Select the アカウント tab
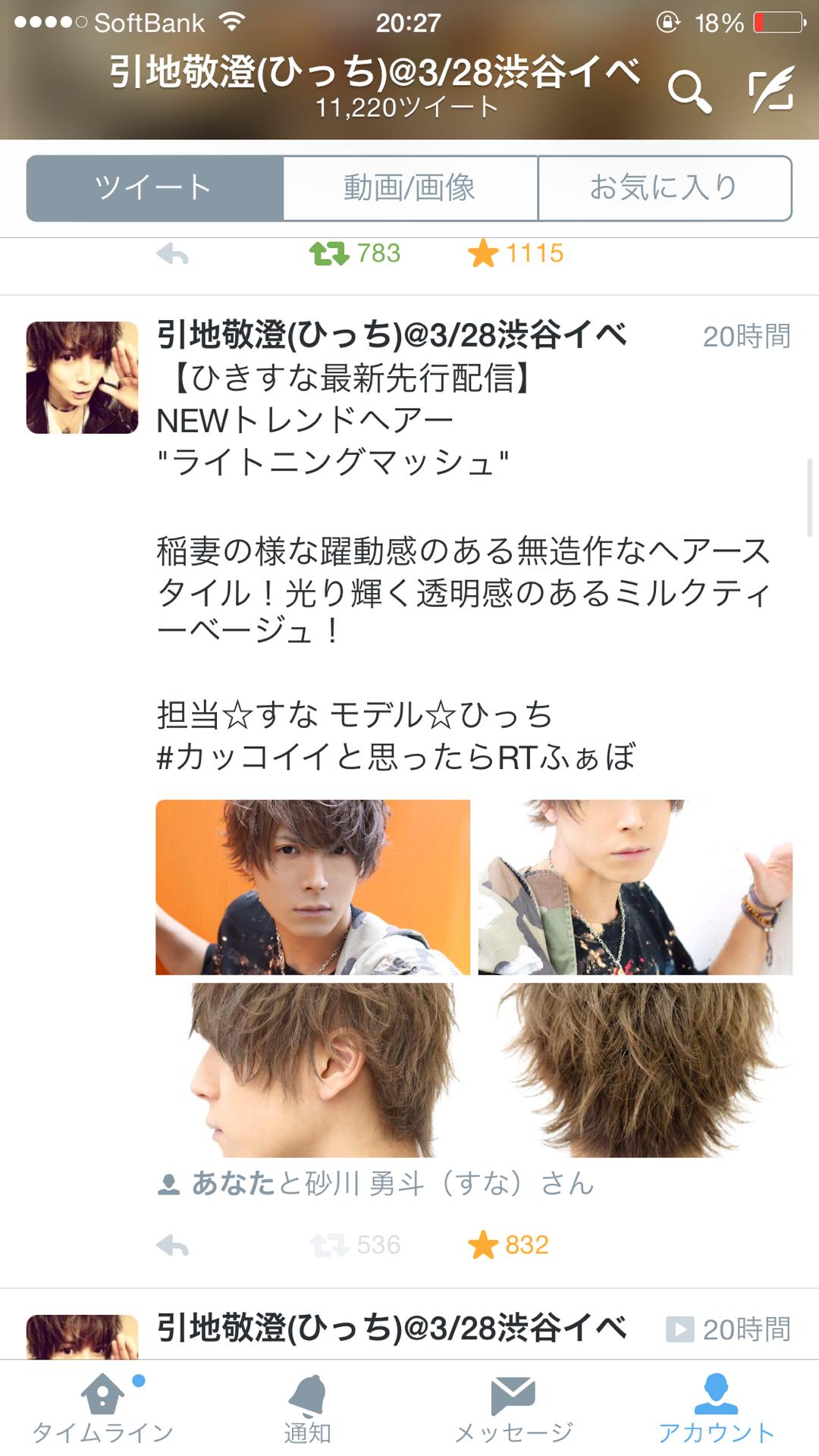Screen dimensions: 819x1456 tap(716, 1409)
